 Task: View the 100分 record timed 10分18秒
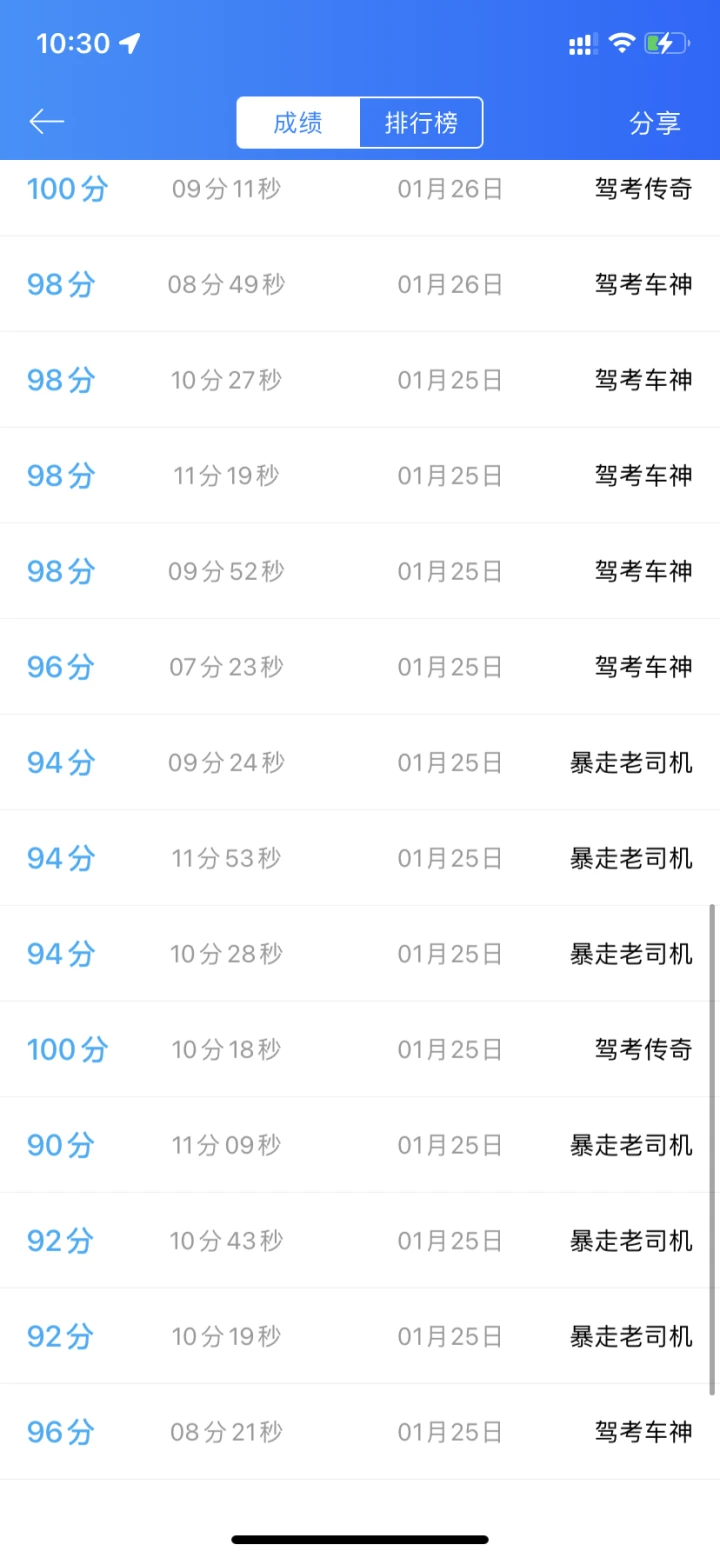(x=360, y=1049)
